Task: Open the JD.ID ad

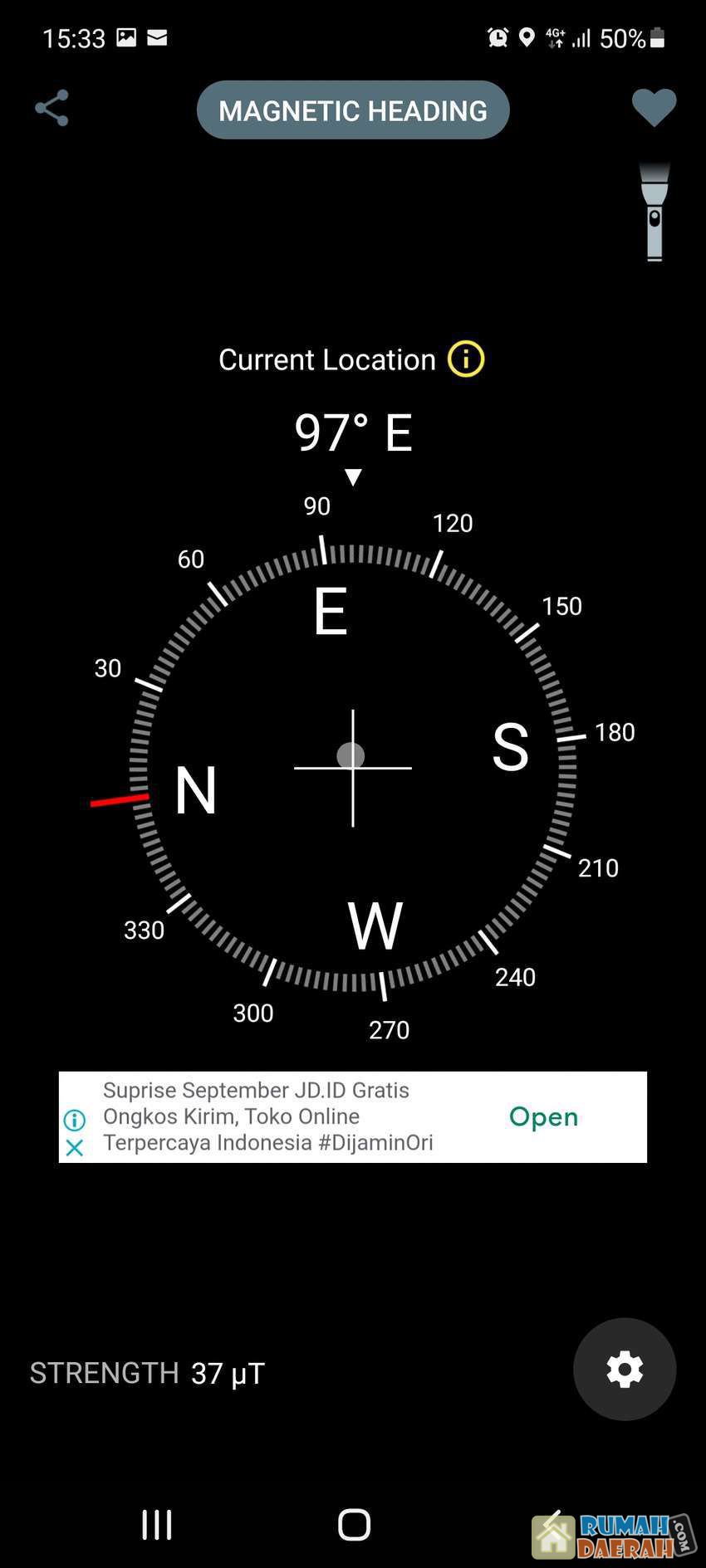Action: pyautogui.click(x=543, y=1117)
